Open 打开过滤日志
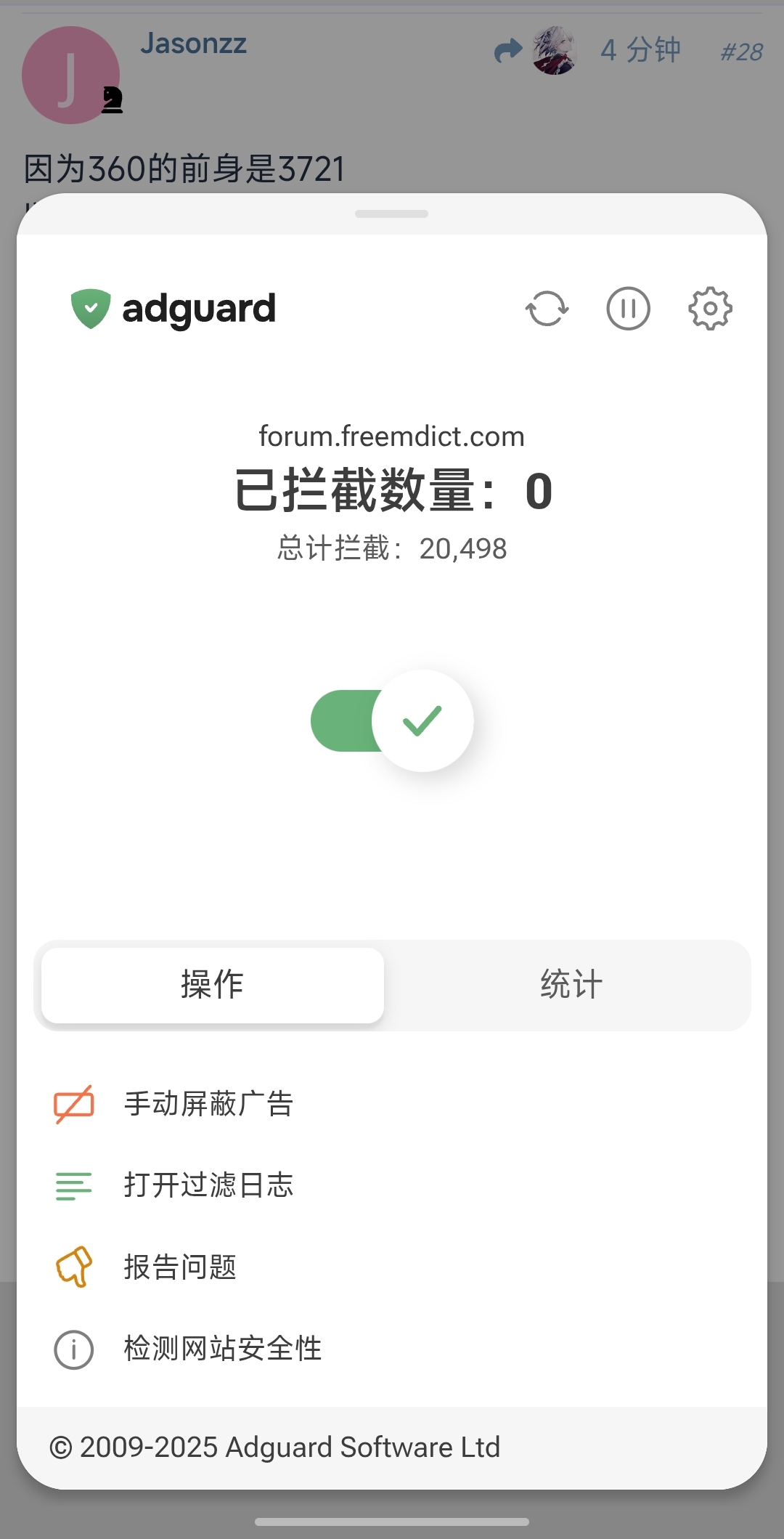The height and width of the screenshot is (1539, 784). coord(208,1185)
